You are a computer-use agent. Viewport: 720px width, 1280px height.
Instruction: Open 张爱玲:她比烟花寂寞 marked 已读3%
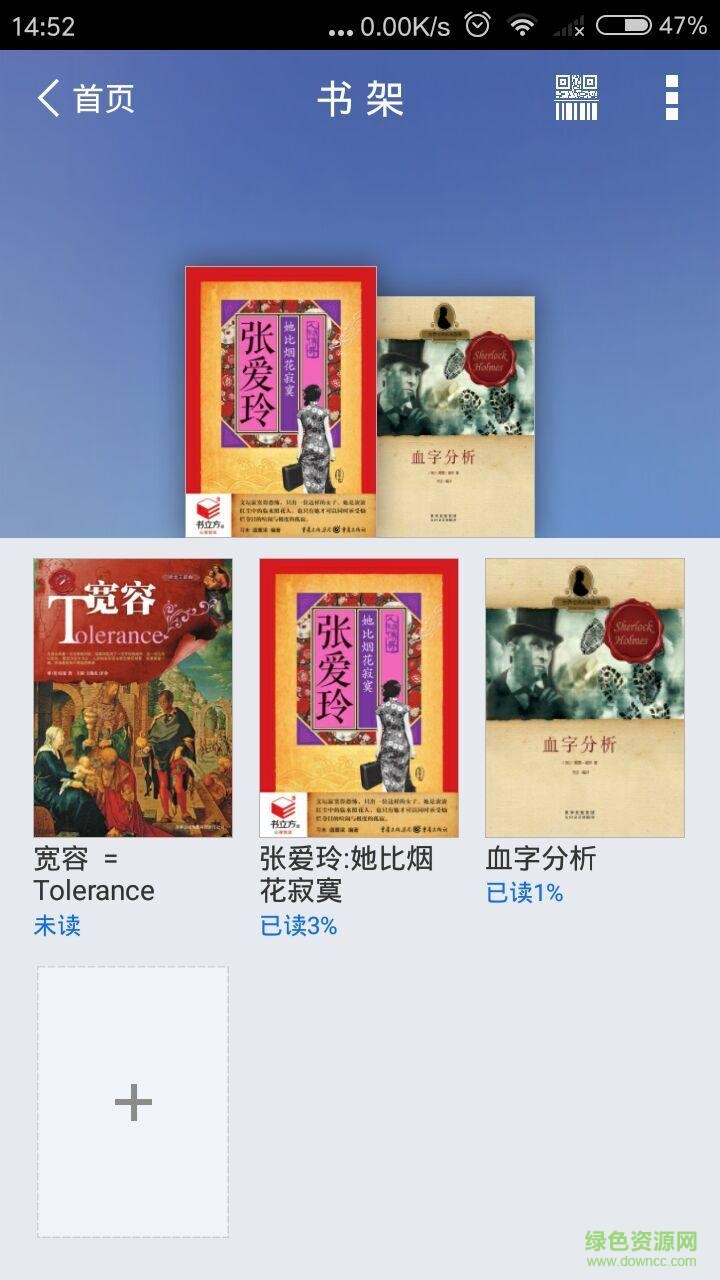(359, 698)
